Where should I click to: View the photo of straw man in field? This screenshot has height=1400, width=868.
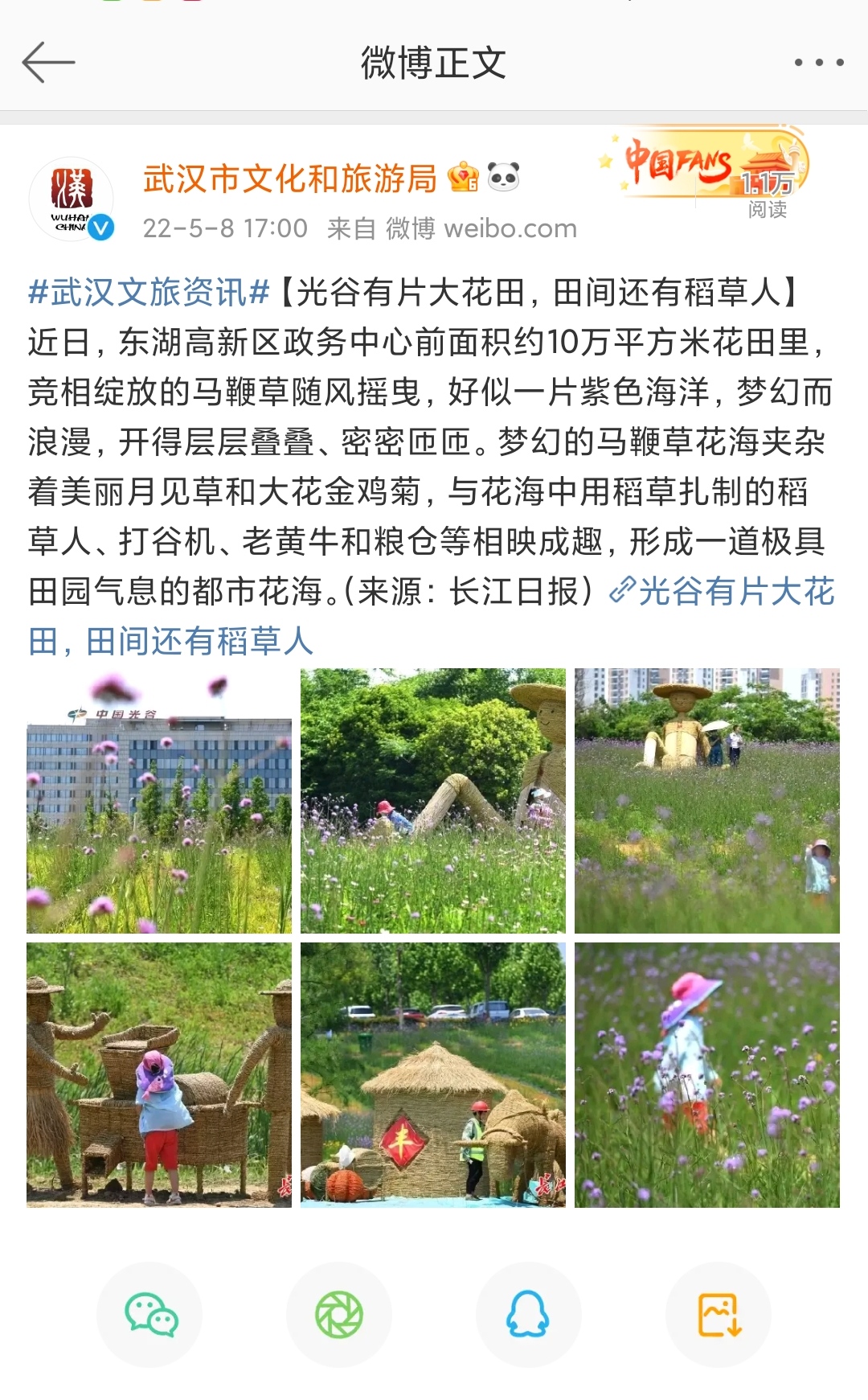[707, 801]
